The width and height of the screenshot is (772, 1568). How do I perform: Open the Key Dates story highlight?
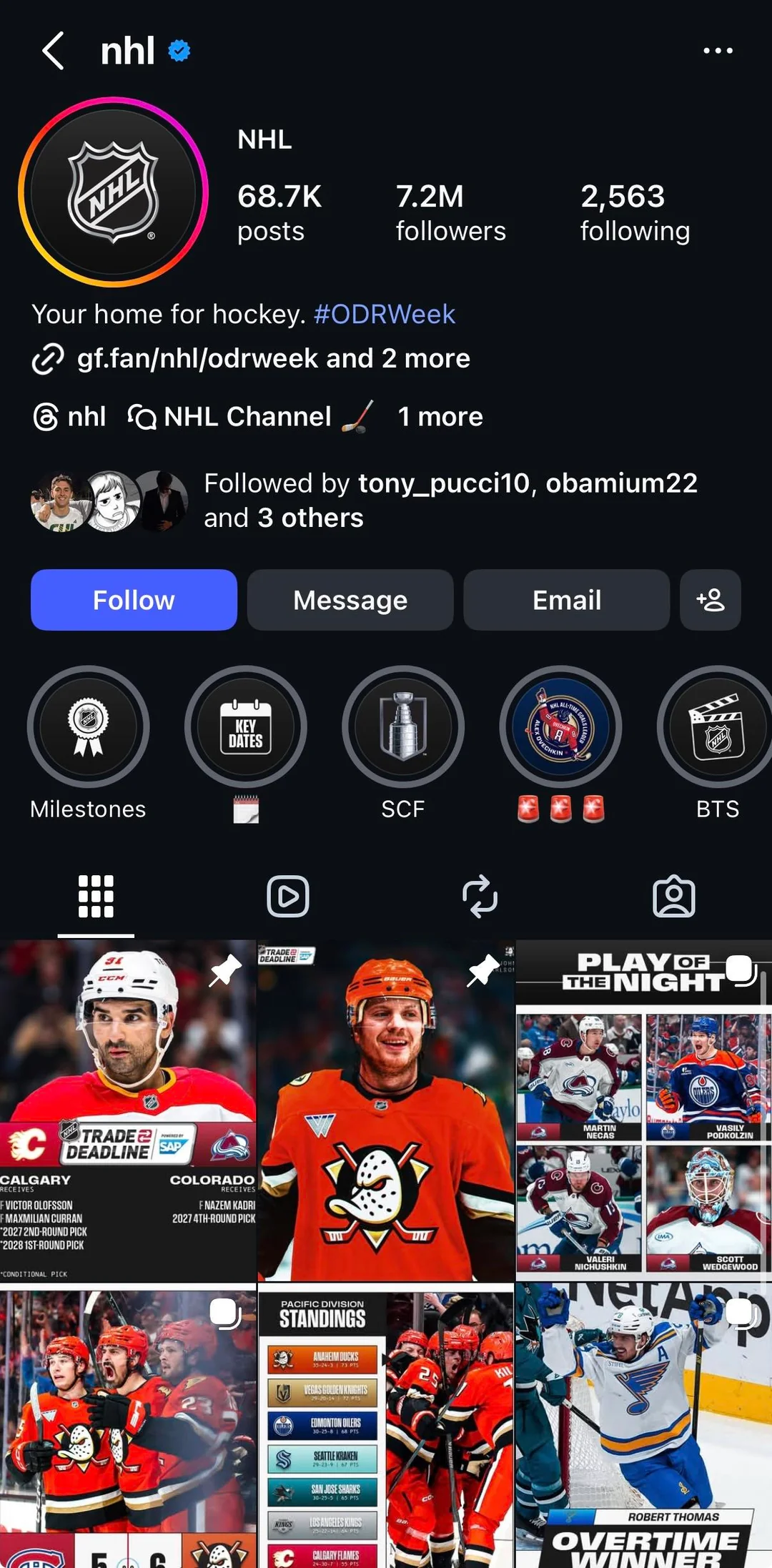click(246, 727)
